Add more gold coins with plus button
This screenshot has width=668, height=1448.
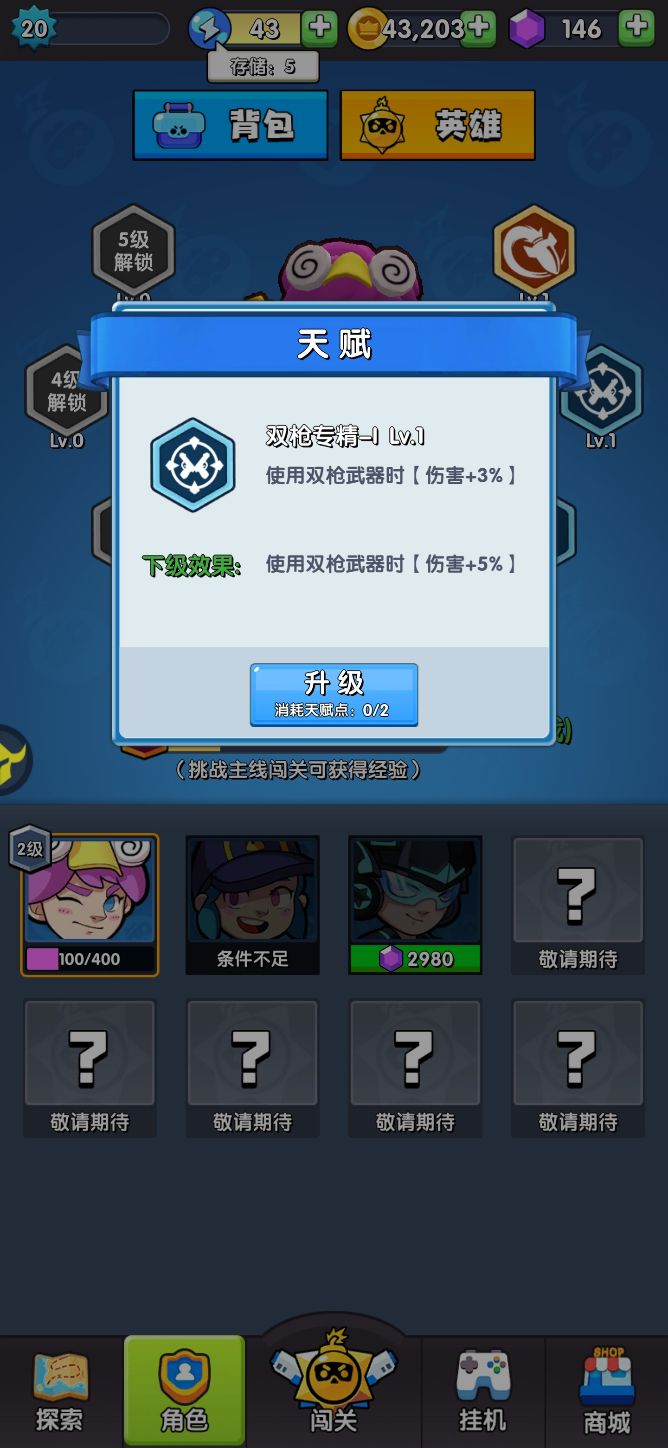(x=478, y=28)
